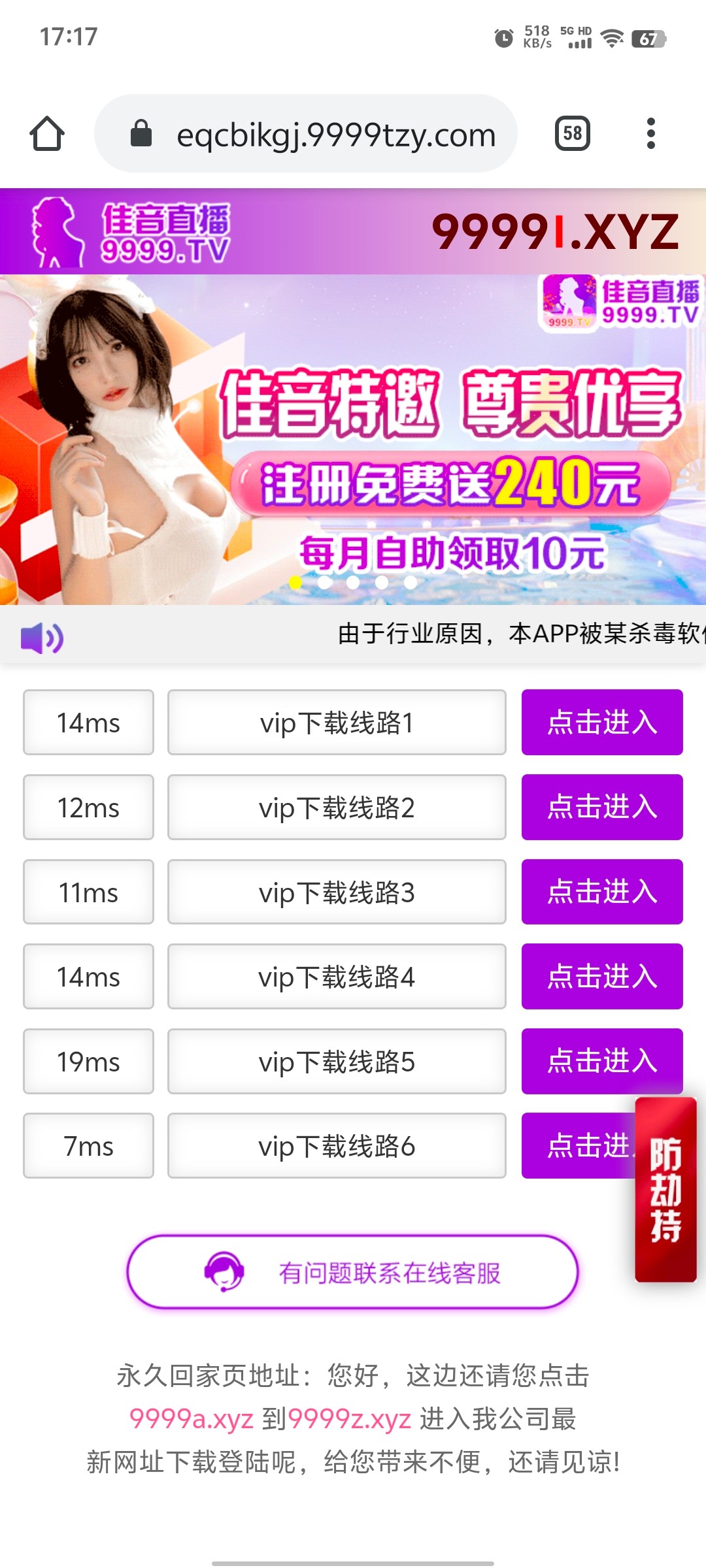Open the browser overflow menu

[x=650, y=134]
